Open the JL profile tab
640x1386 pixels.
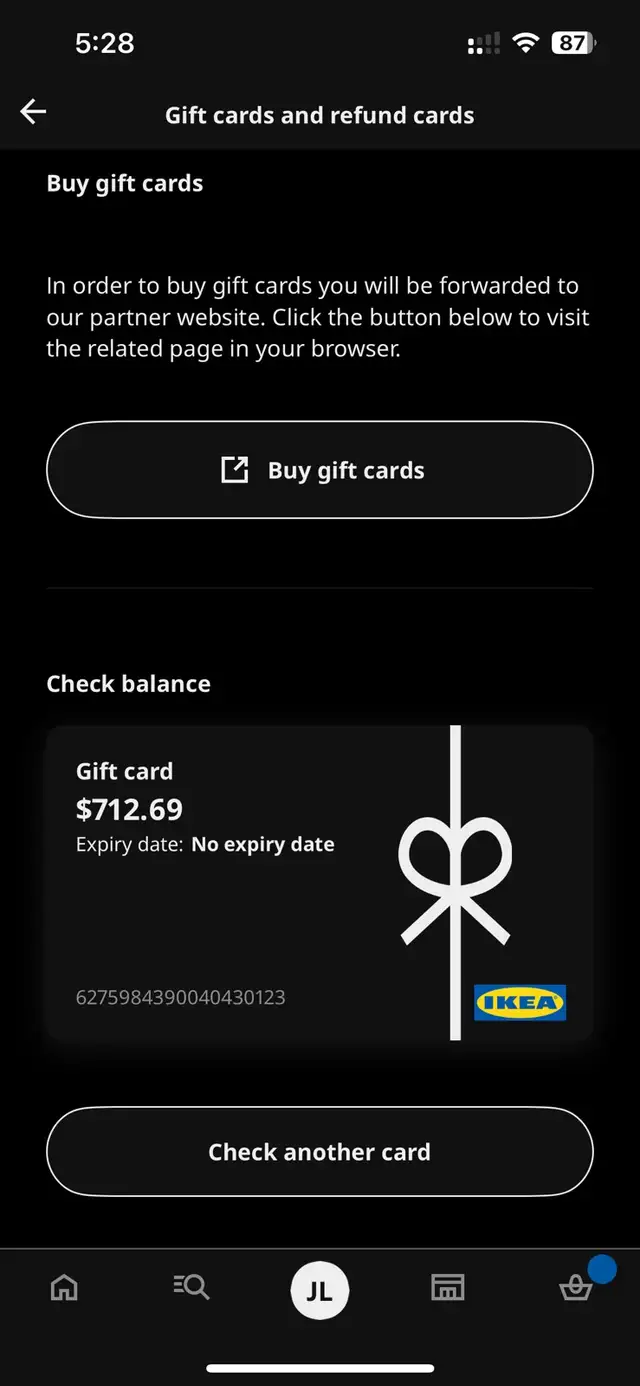coord(320,1291)
